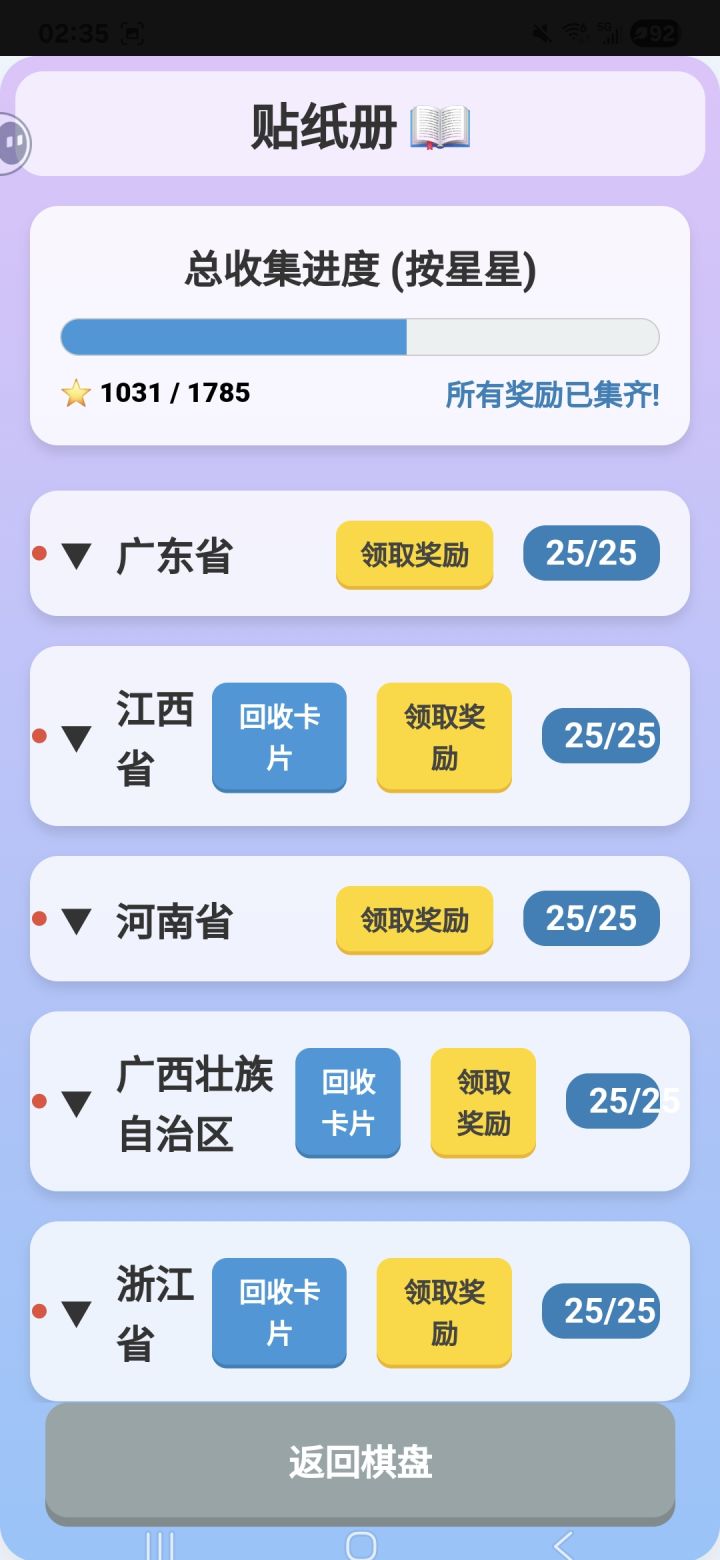The height and width of the screenshot is (1560, 720).
Task: Expand the 江西省 sticker section
Action: (x=78, y=737)
